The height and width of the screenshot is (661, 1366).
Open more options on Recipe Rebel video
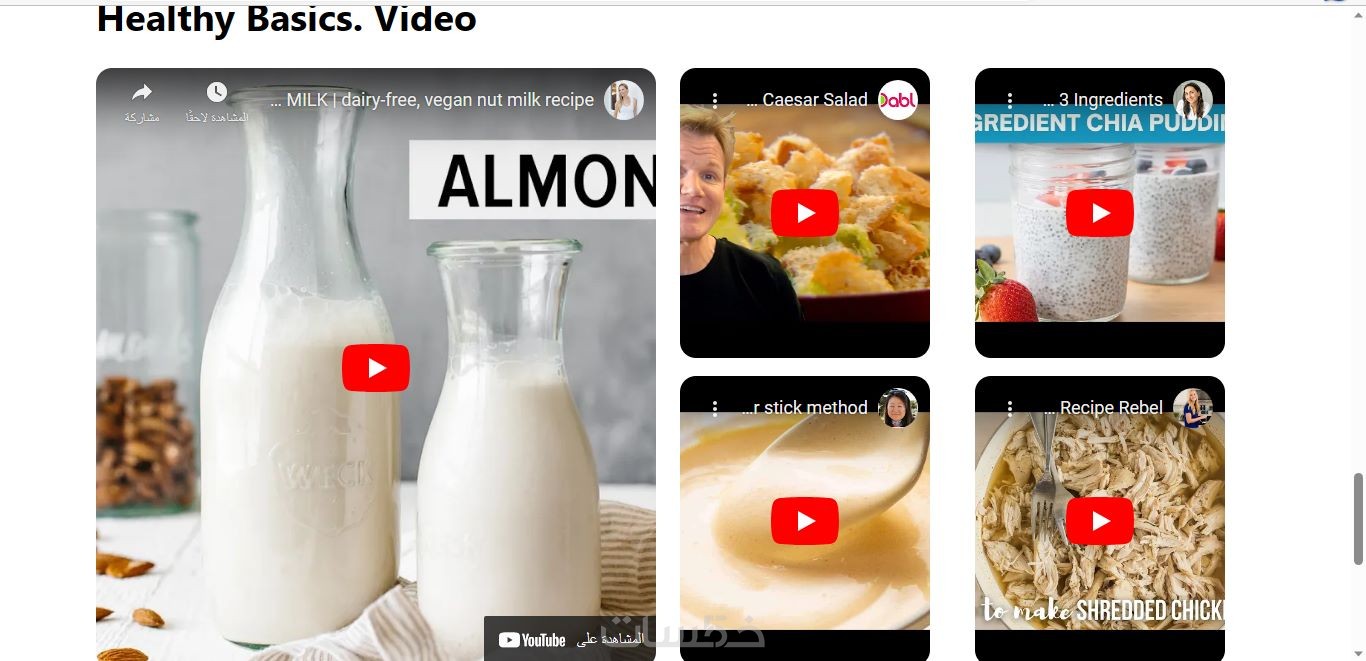pyautogui.click(x=1010, y=408)
